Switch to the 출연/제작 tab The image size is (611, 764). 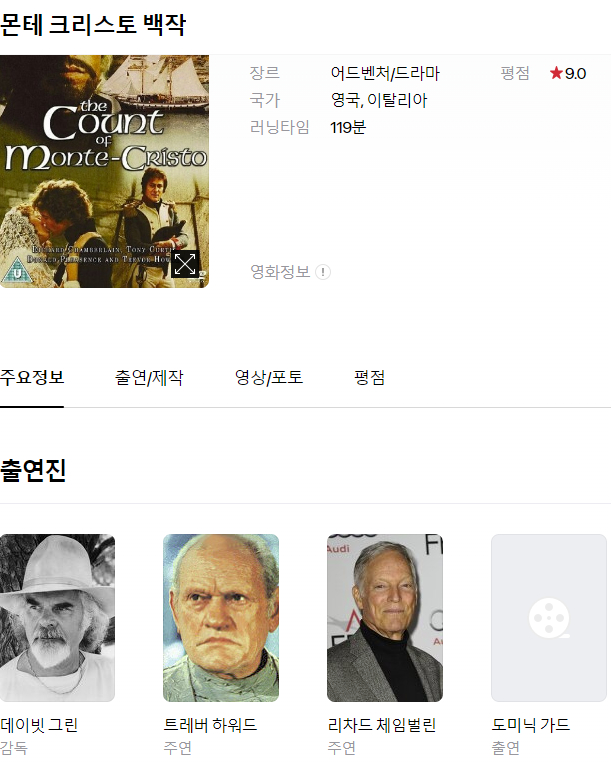(149, 378)
